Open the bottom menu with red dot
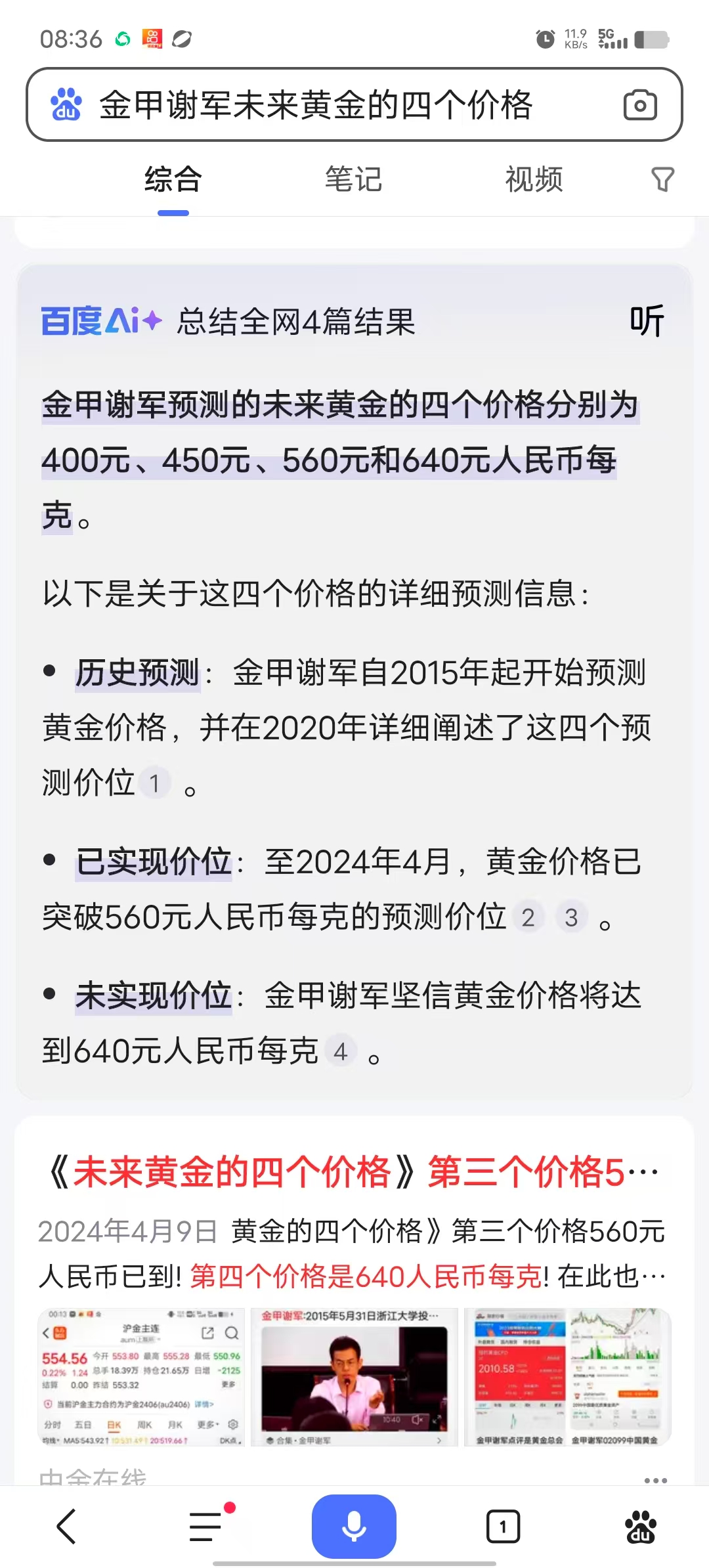709x1568 pixels. point(207,1526)
